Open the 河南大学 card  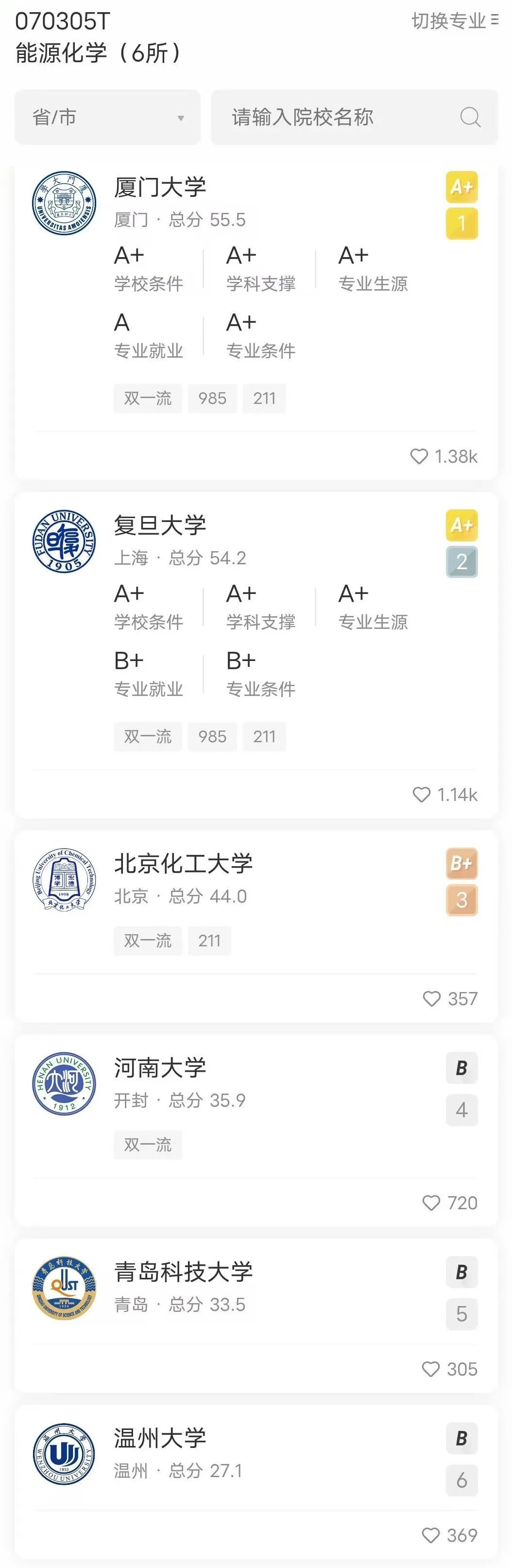tap(160, 1068)
